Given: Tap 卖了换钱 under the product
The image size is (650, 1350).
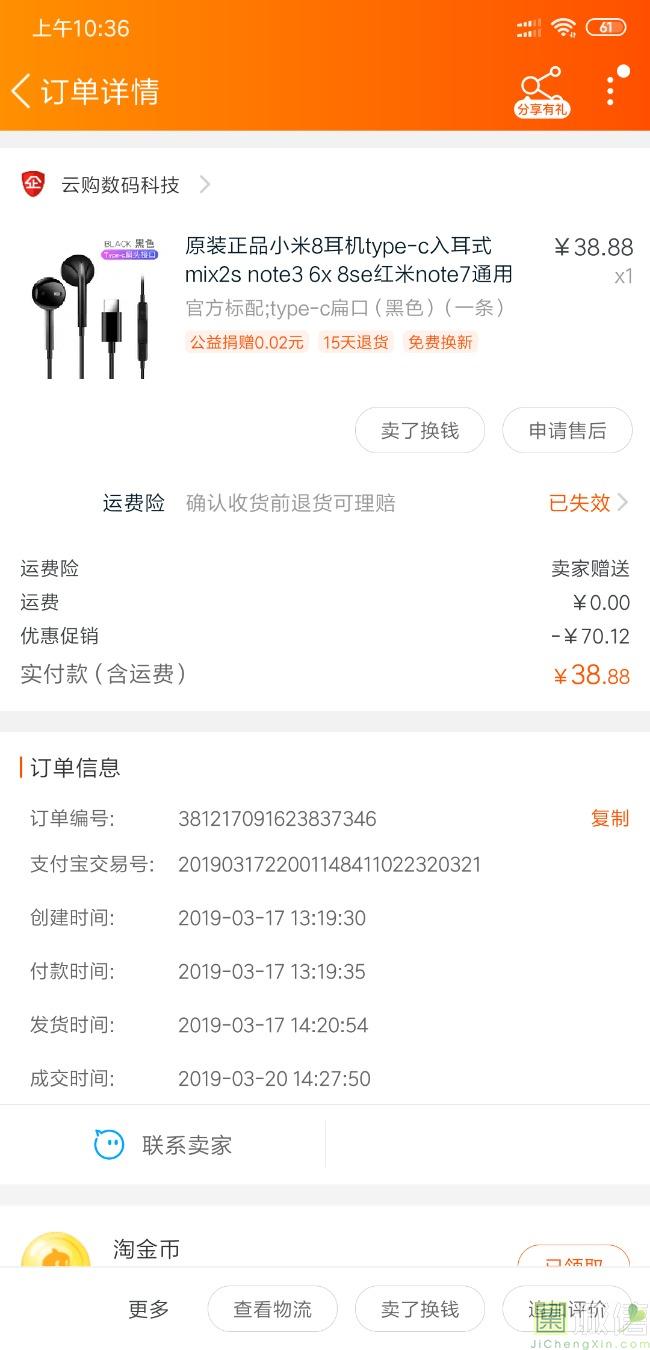Looking at the screenshot, I should [x=420, y=431].
